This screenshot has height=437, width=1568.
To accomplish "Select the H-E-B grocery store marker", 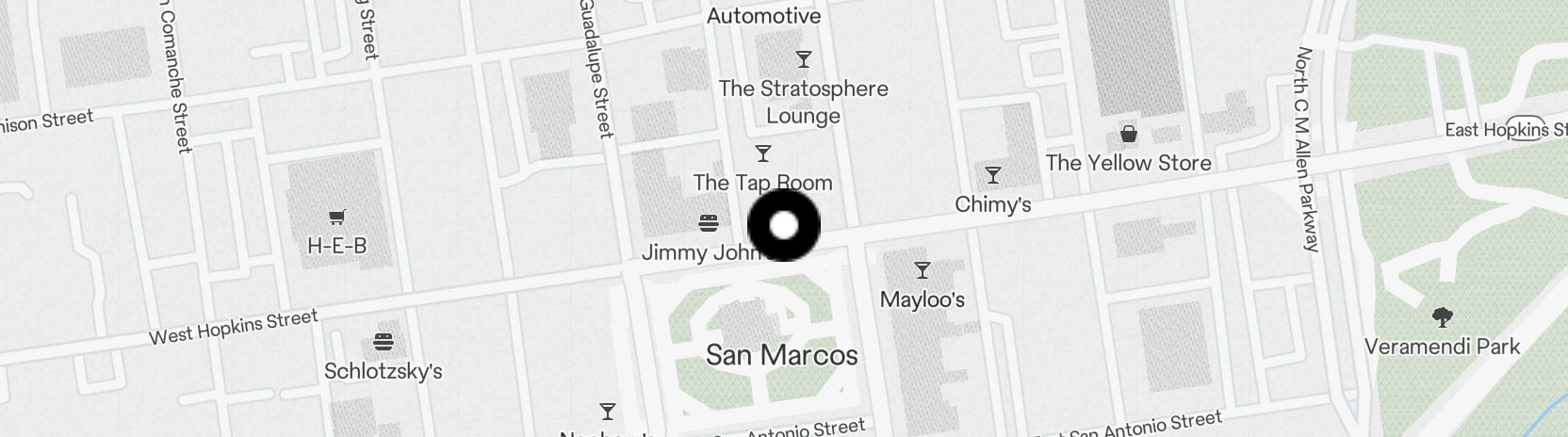I will pyautogui.click(x=336, y=218).
